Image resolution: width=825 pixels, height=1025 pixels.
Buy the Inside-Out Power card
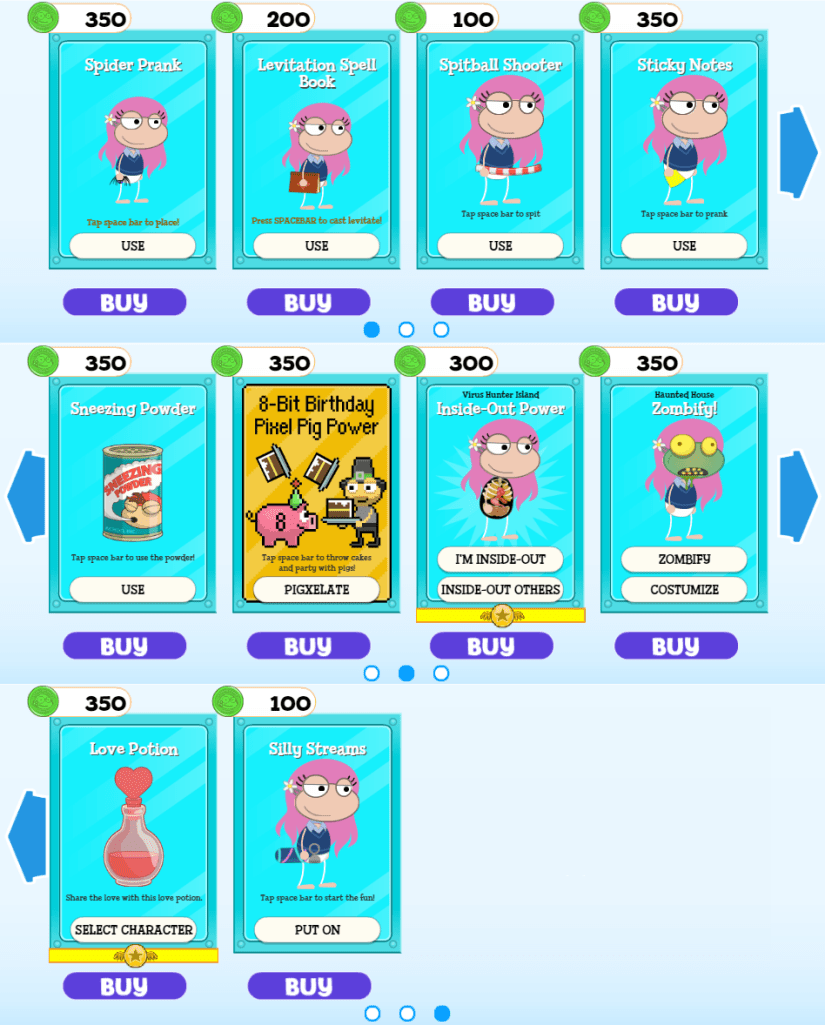click(x=491, y=646)
